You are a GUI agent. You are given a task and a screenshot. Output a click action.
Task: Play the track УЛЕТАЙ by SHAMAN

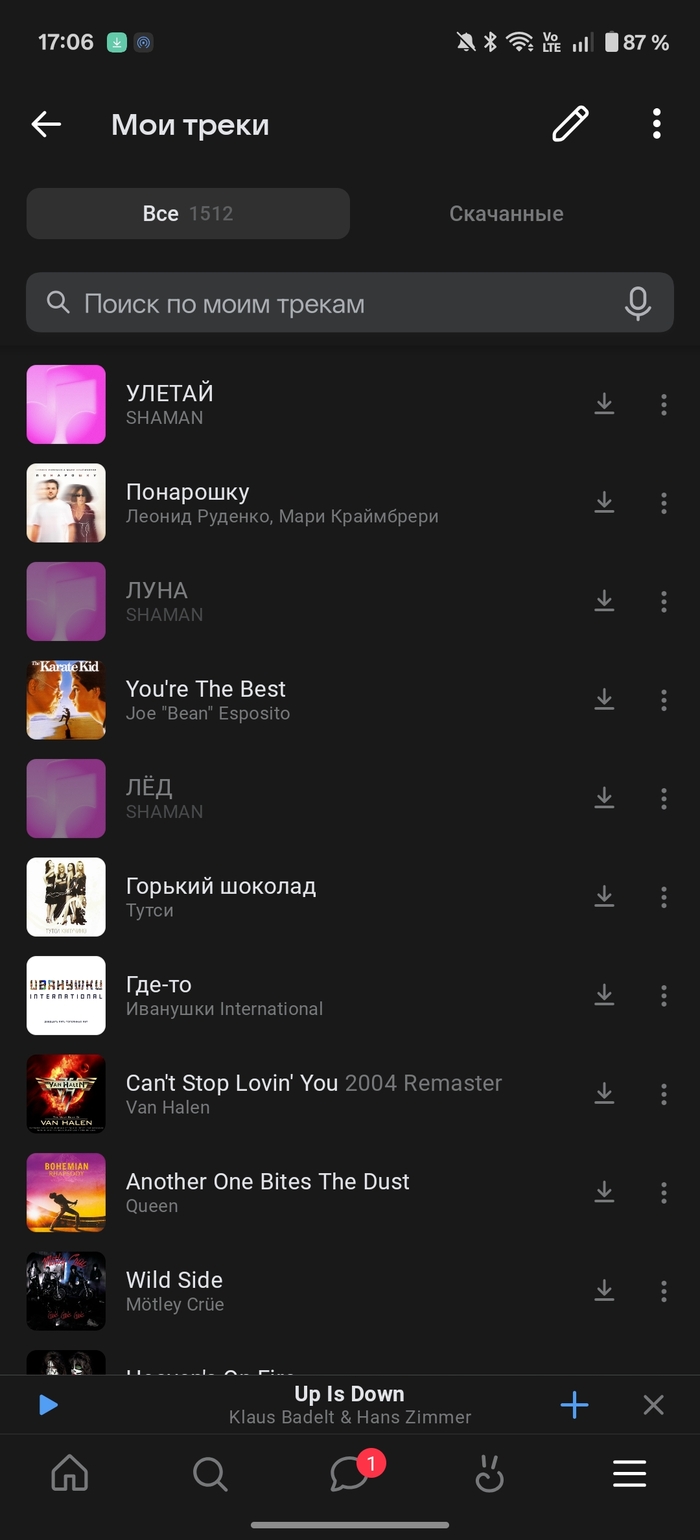coord(300,404)
